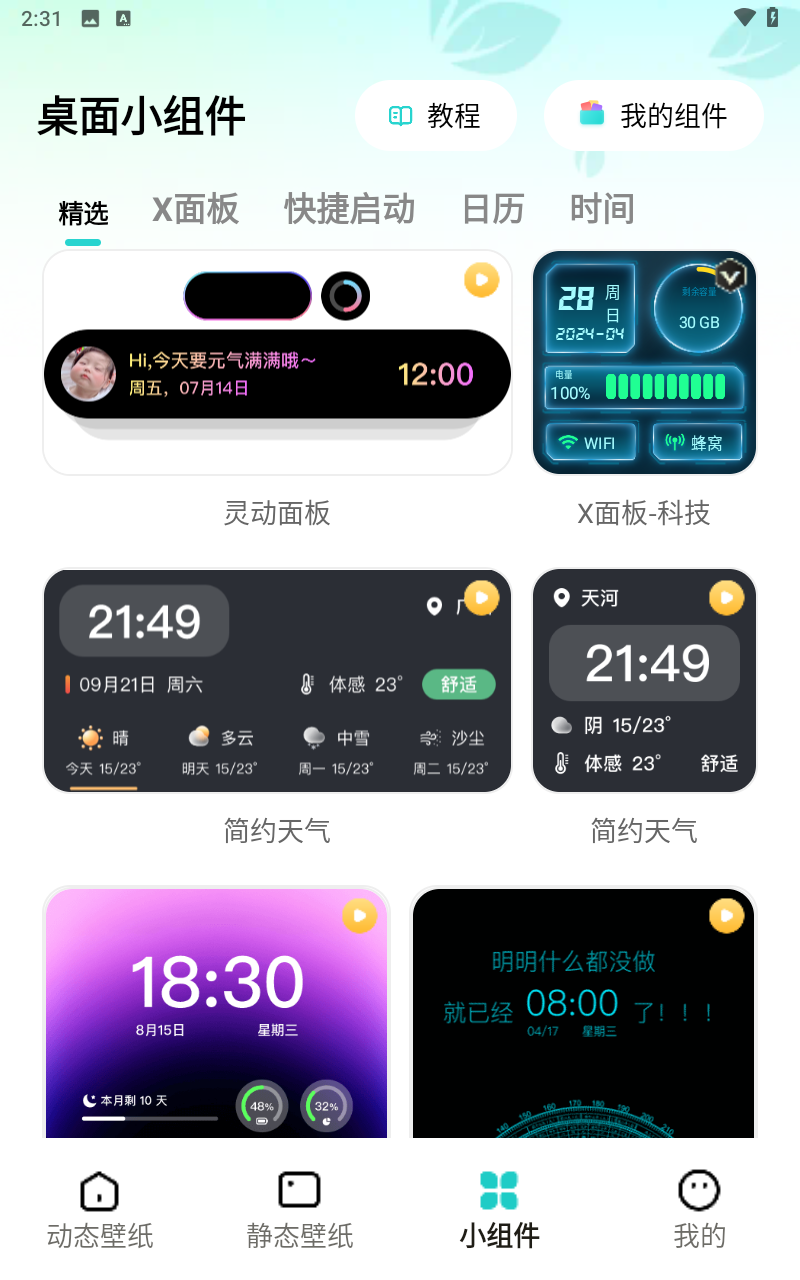Open the small 简约天气 widget showing 天河
800x1280 pixels.
click(x=644, y=681)
